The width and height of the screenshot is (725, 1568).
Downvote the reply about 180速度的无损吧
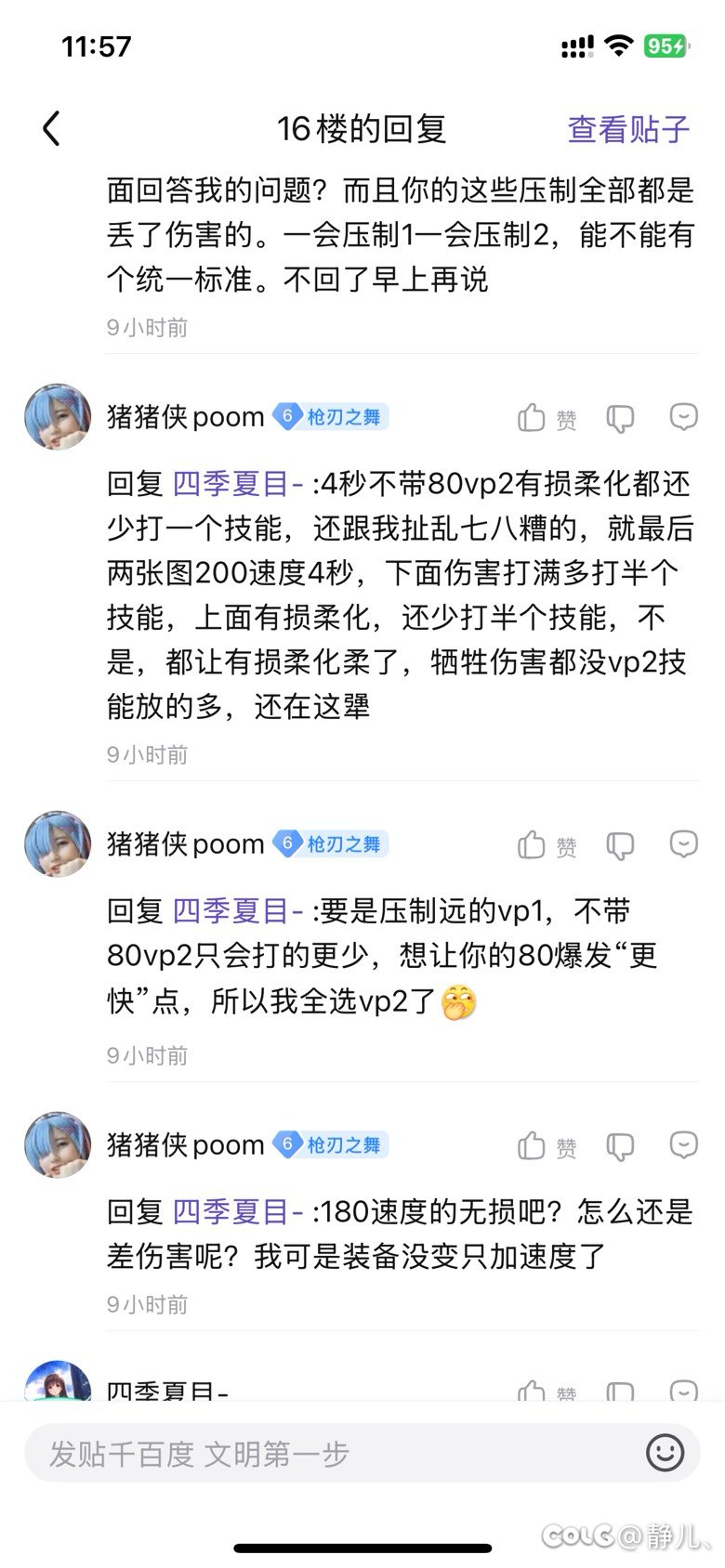point(620,1146)
